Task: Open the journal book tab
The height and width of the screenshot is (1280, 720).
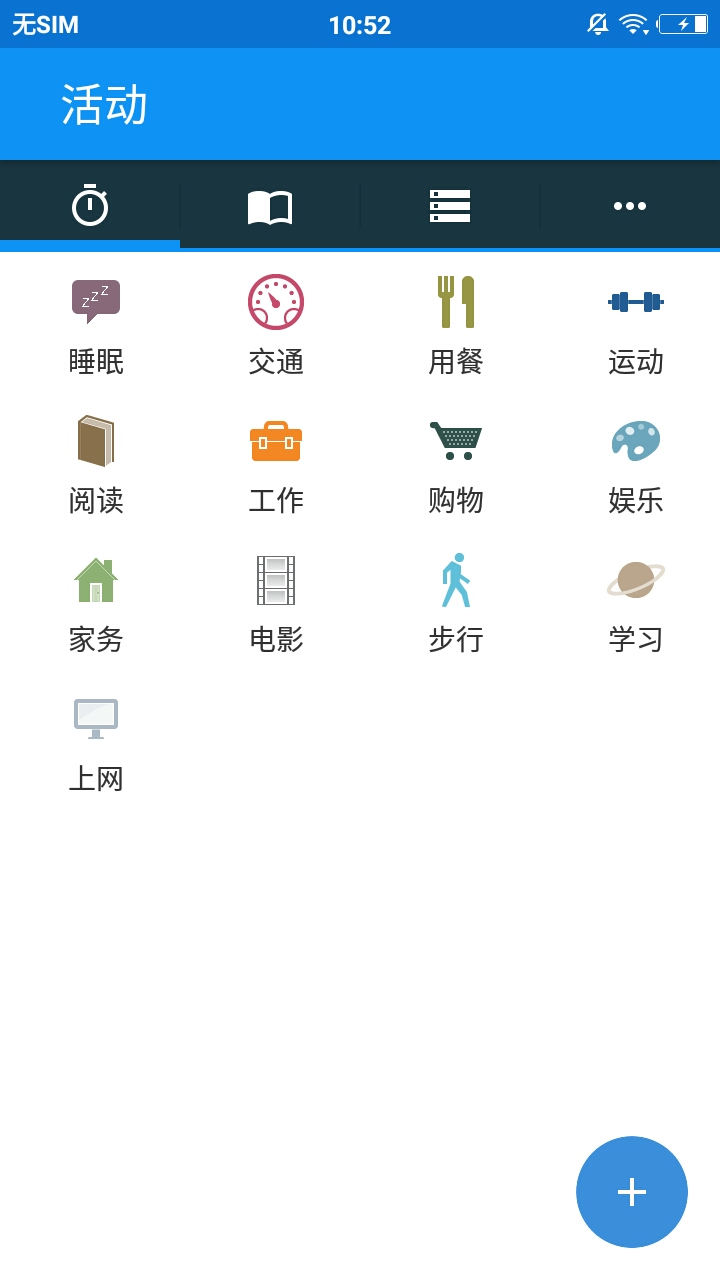Action: [270, 206]
